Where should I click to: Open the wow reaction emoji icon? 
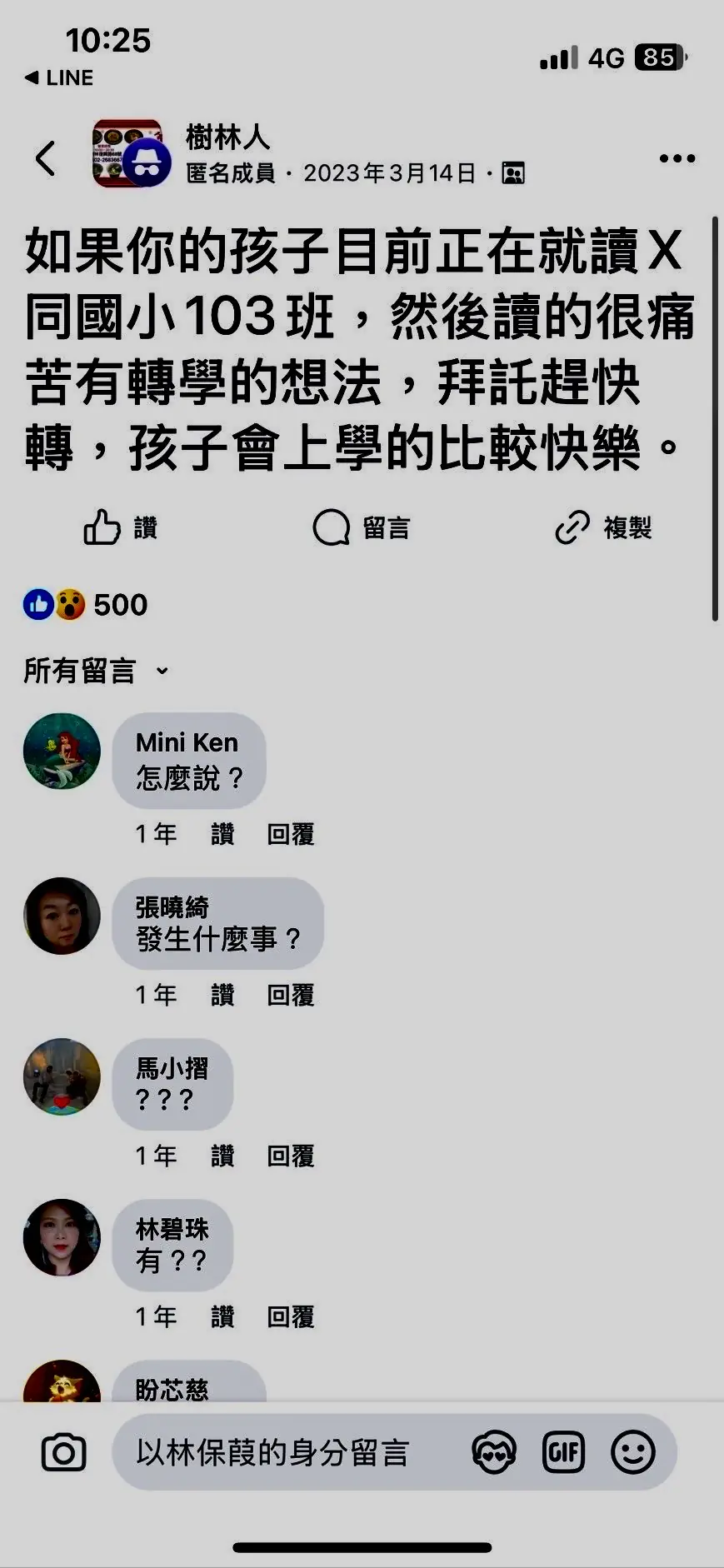click(71, 604)
